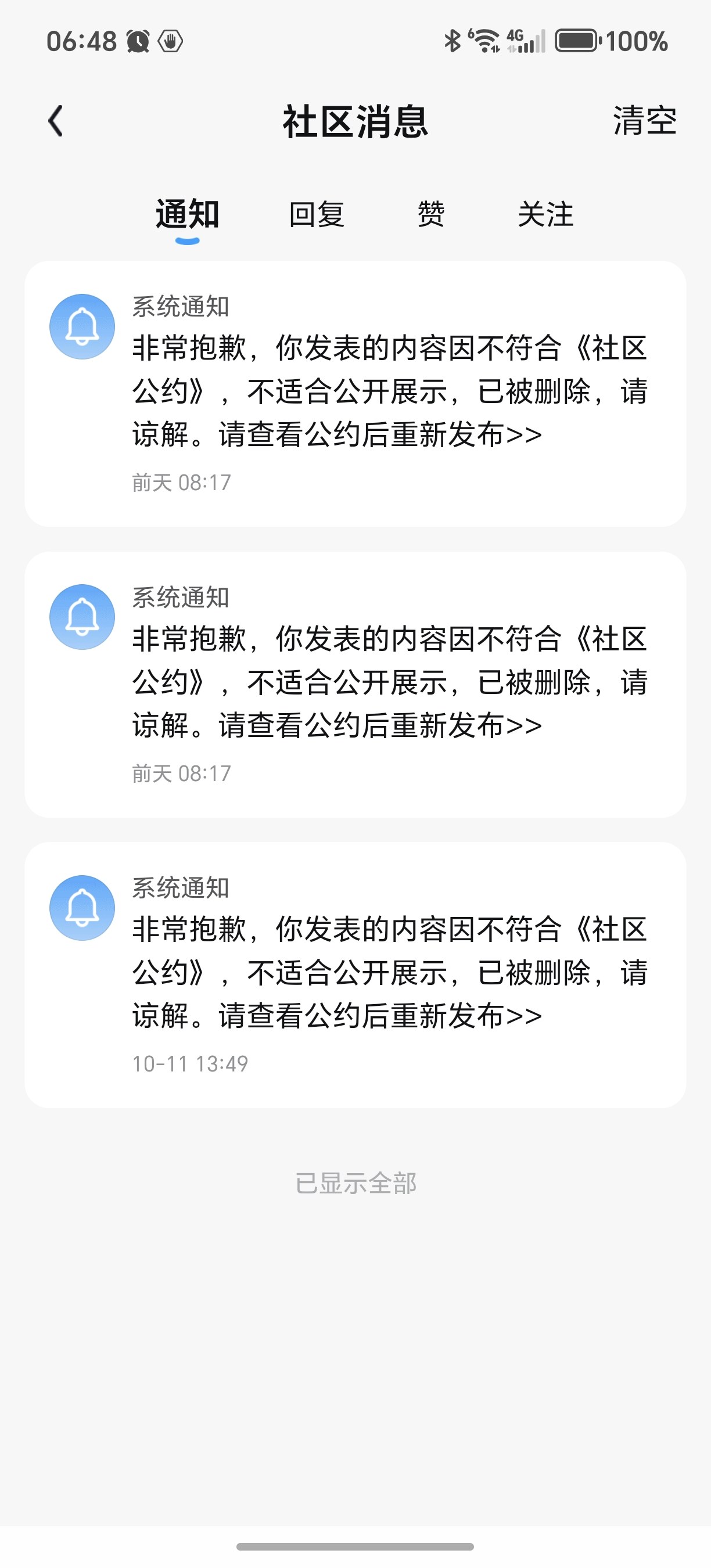This screenshot has width=711, height=1568.
Task: Go back from 社区消息 page
Action: (x=55, y=121)
